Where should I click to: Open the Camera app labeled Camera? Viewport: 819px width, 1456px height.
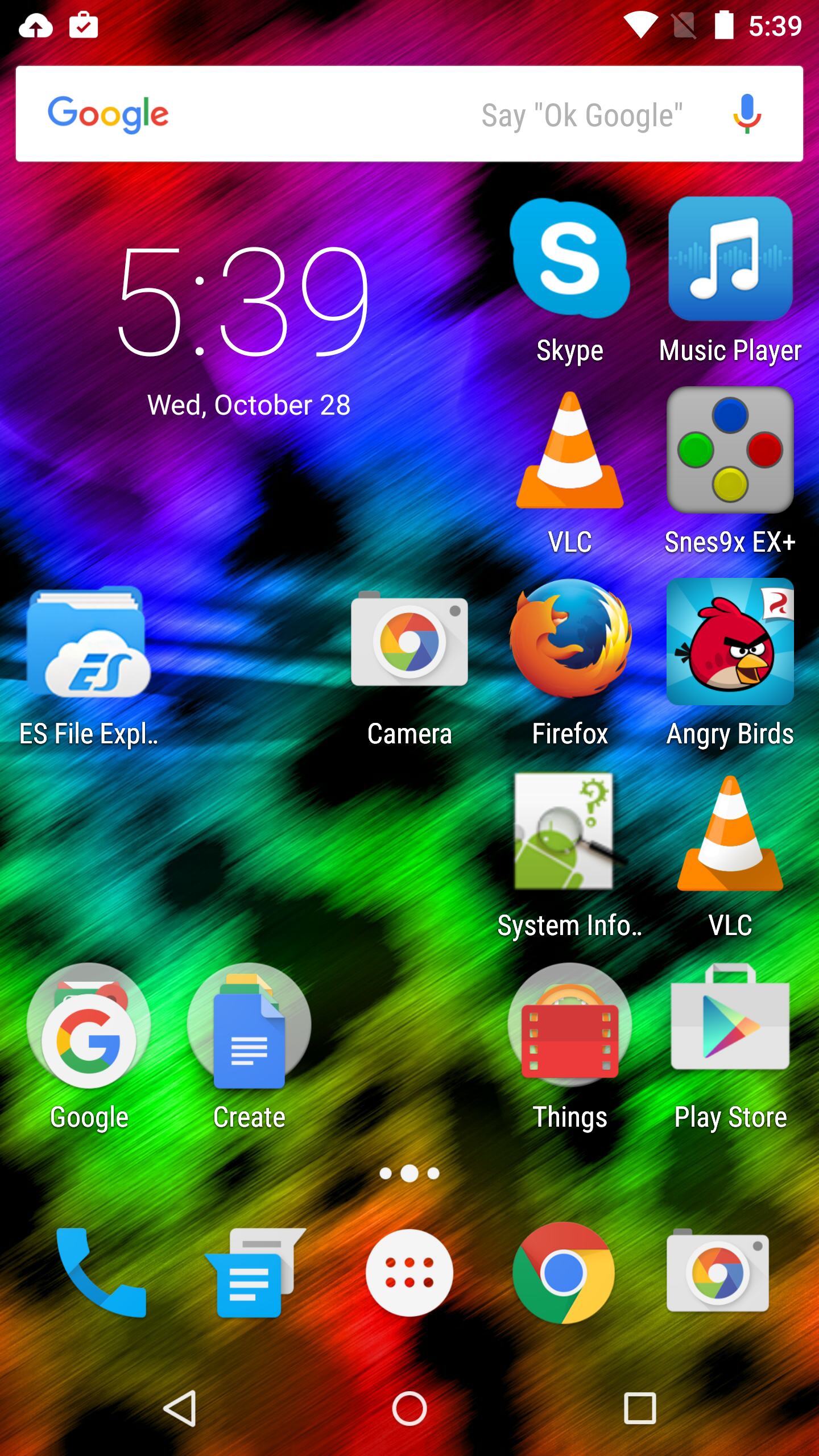409,664
